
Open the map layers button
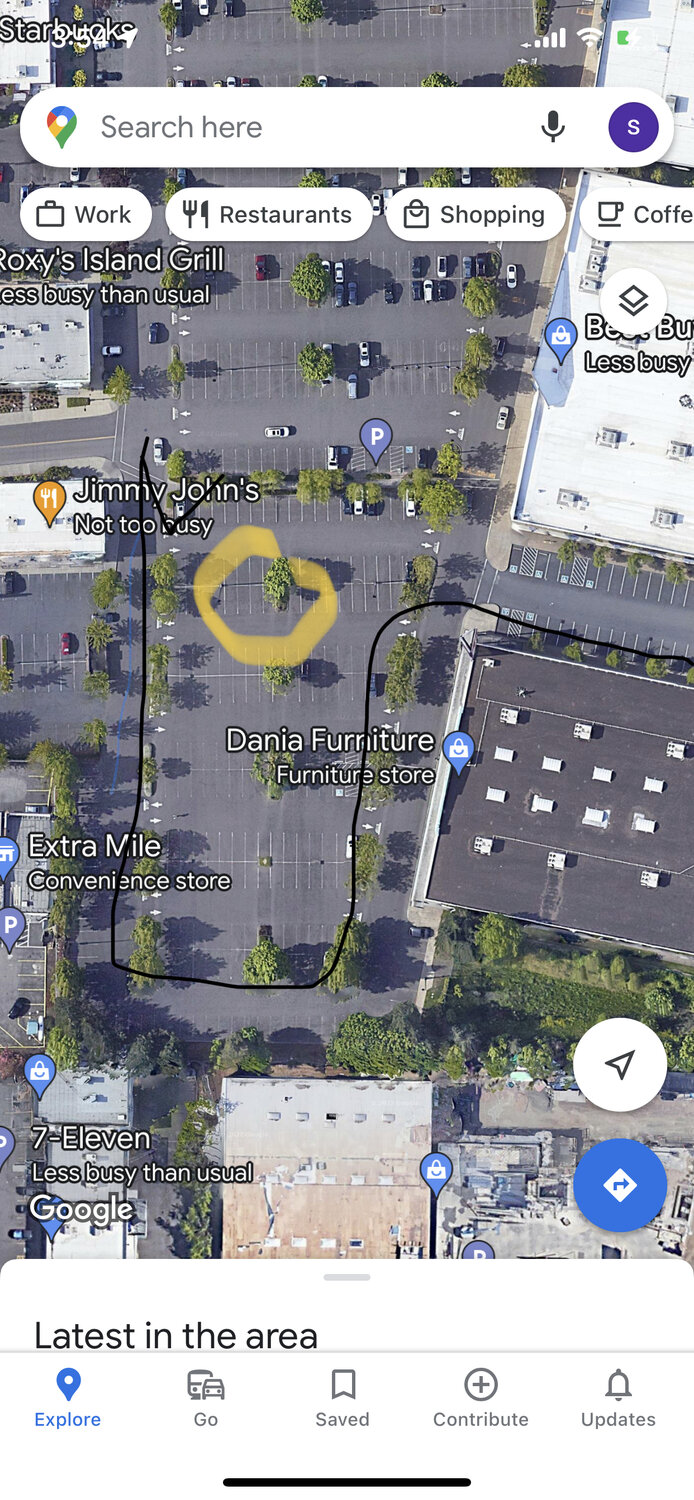[633, 301]
